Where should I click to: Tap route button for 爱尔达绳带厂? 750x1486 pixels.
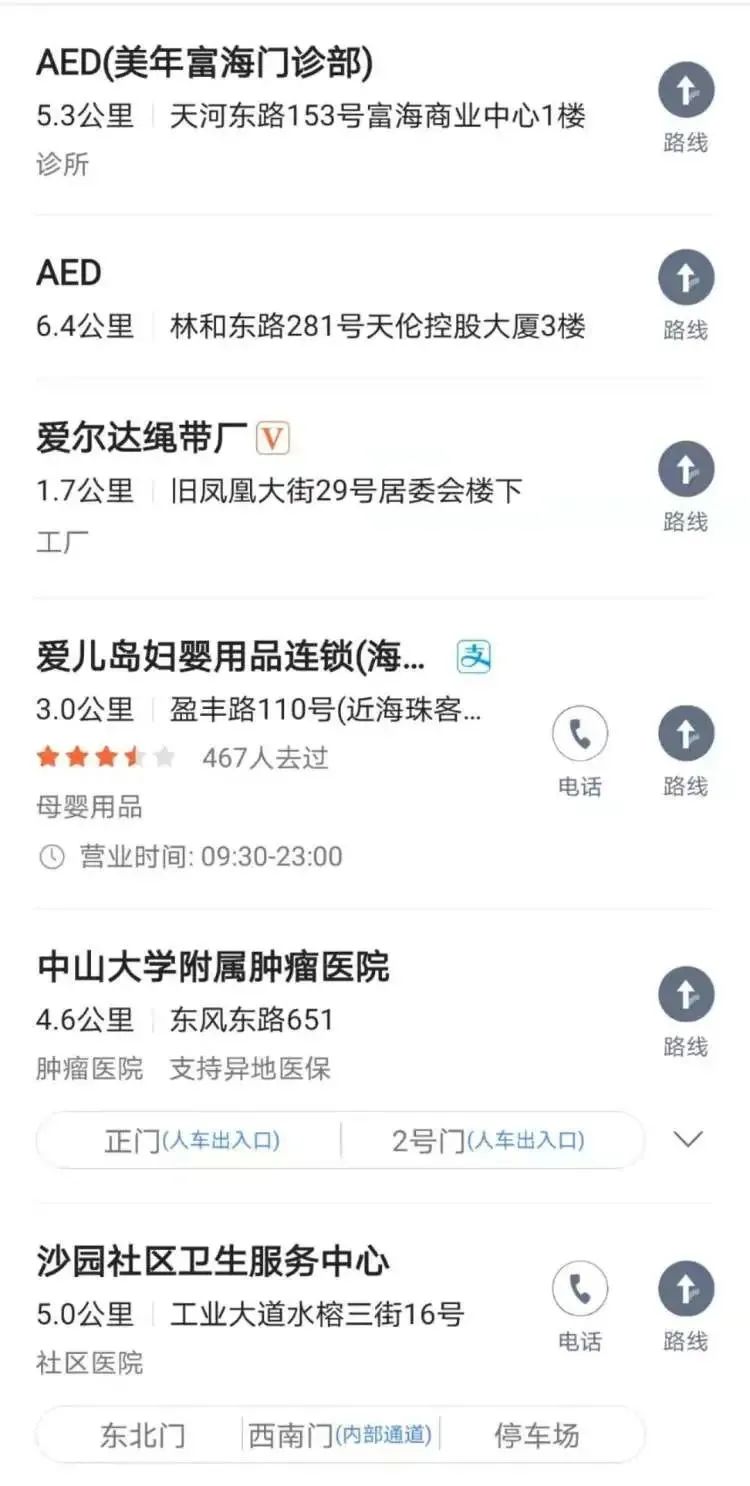[x=686, y=486]
